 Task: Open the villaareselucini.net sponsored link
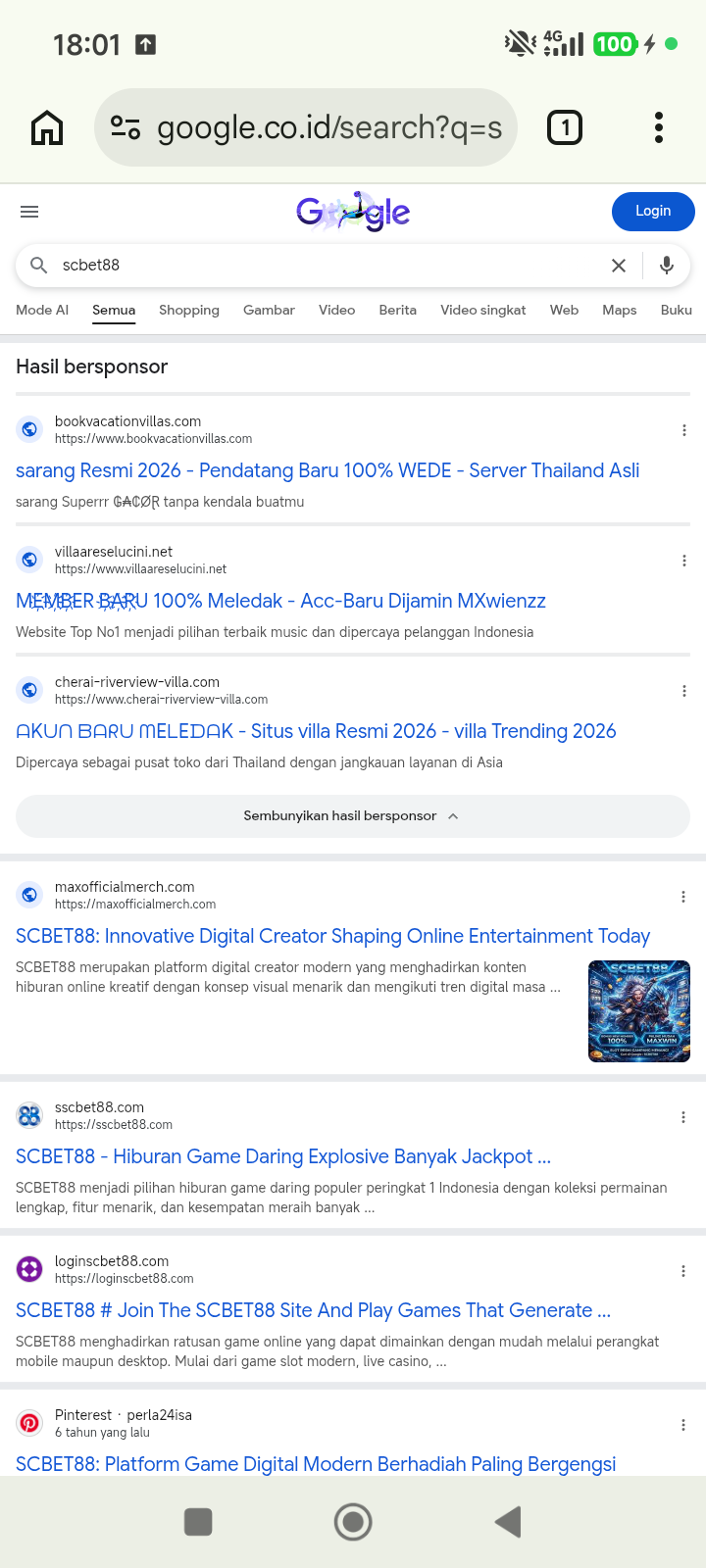280,601
